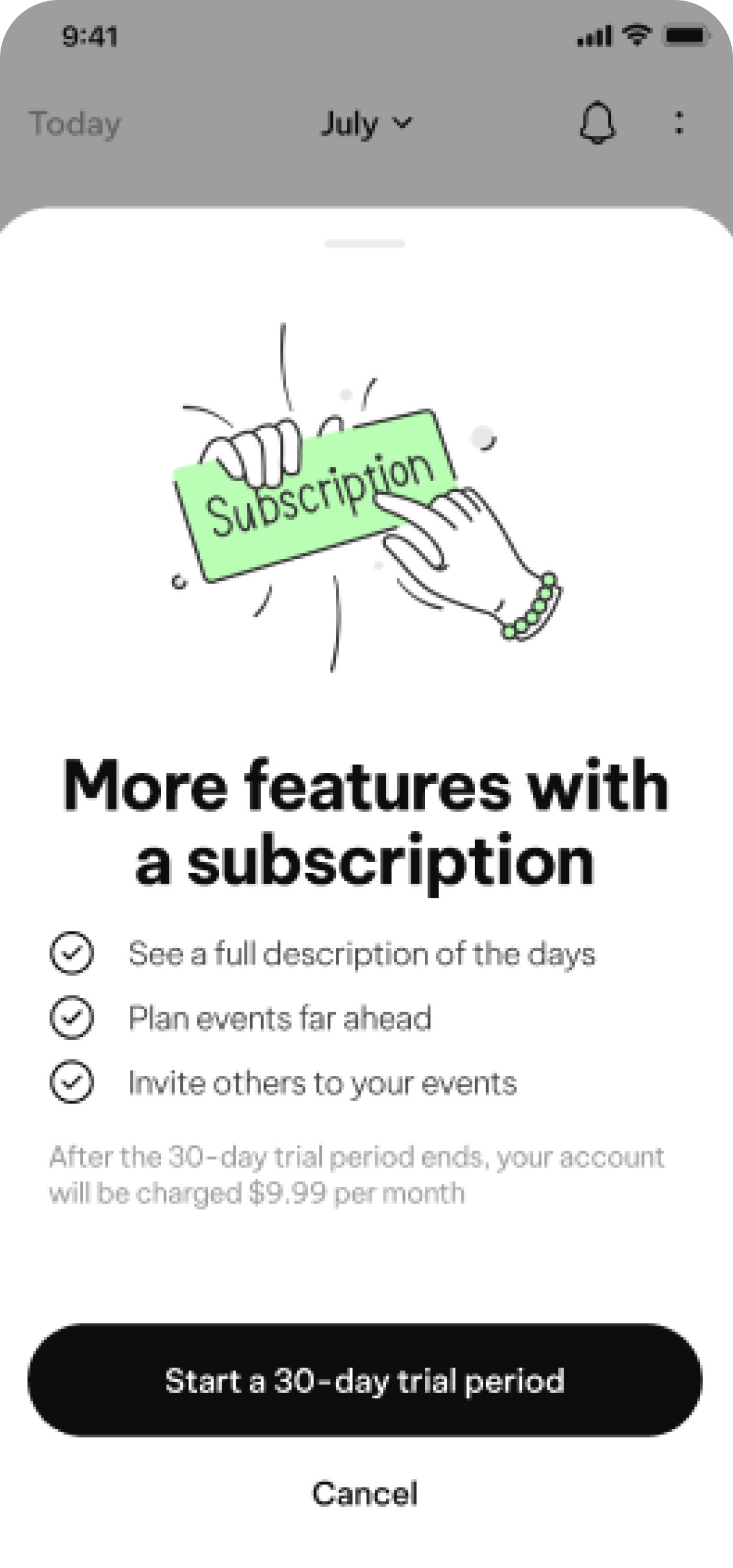Viewport: 733px width, 1568px height.
Task: Cancel the subscription offer
Action: (365, 1493)
